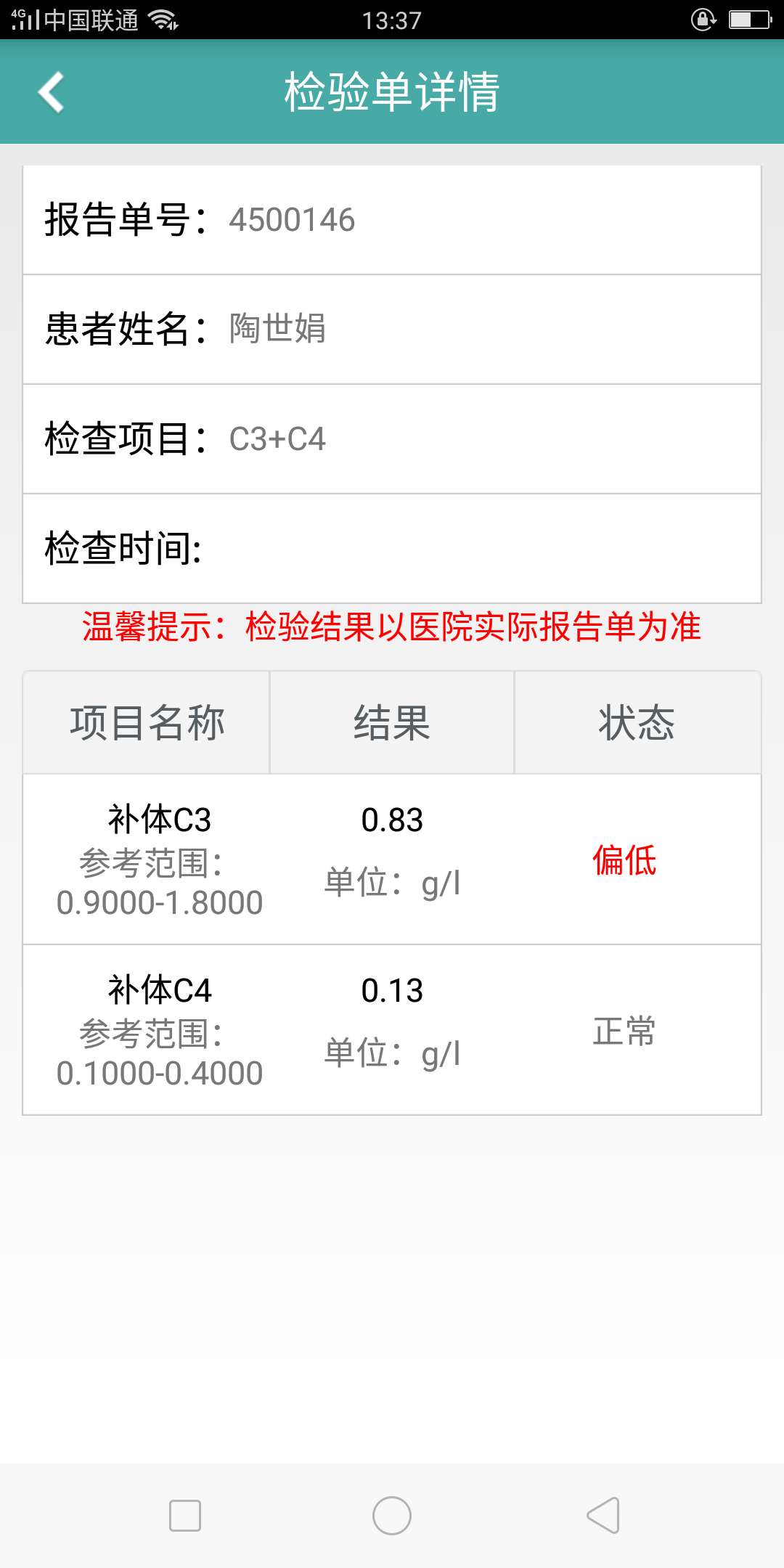This screenshot has width=784, height=1568.
Task: Select the 项目名称 column header
Action: click(147, 722)
